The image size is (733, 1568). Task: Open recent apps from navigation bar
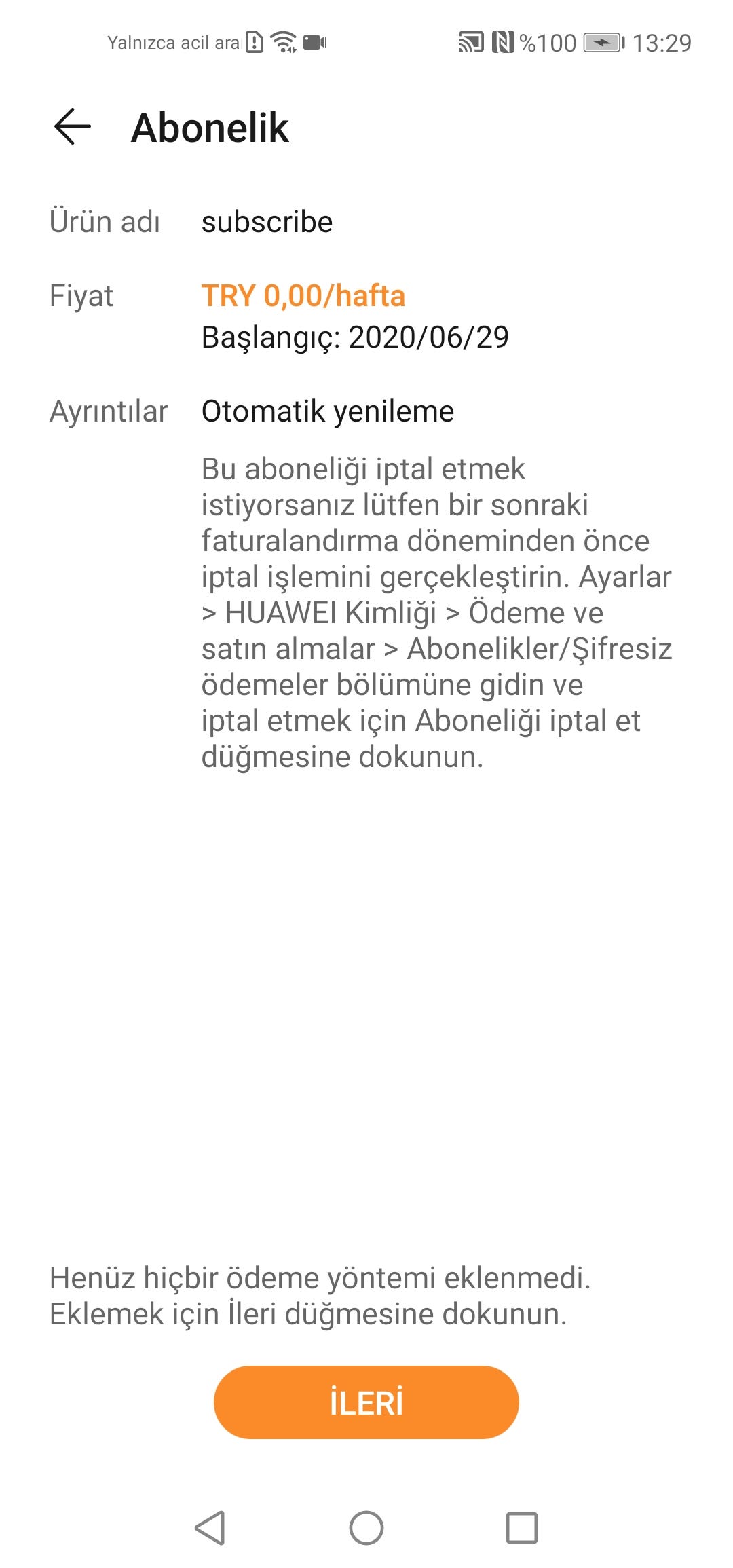pos(522,1528)
